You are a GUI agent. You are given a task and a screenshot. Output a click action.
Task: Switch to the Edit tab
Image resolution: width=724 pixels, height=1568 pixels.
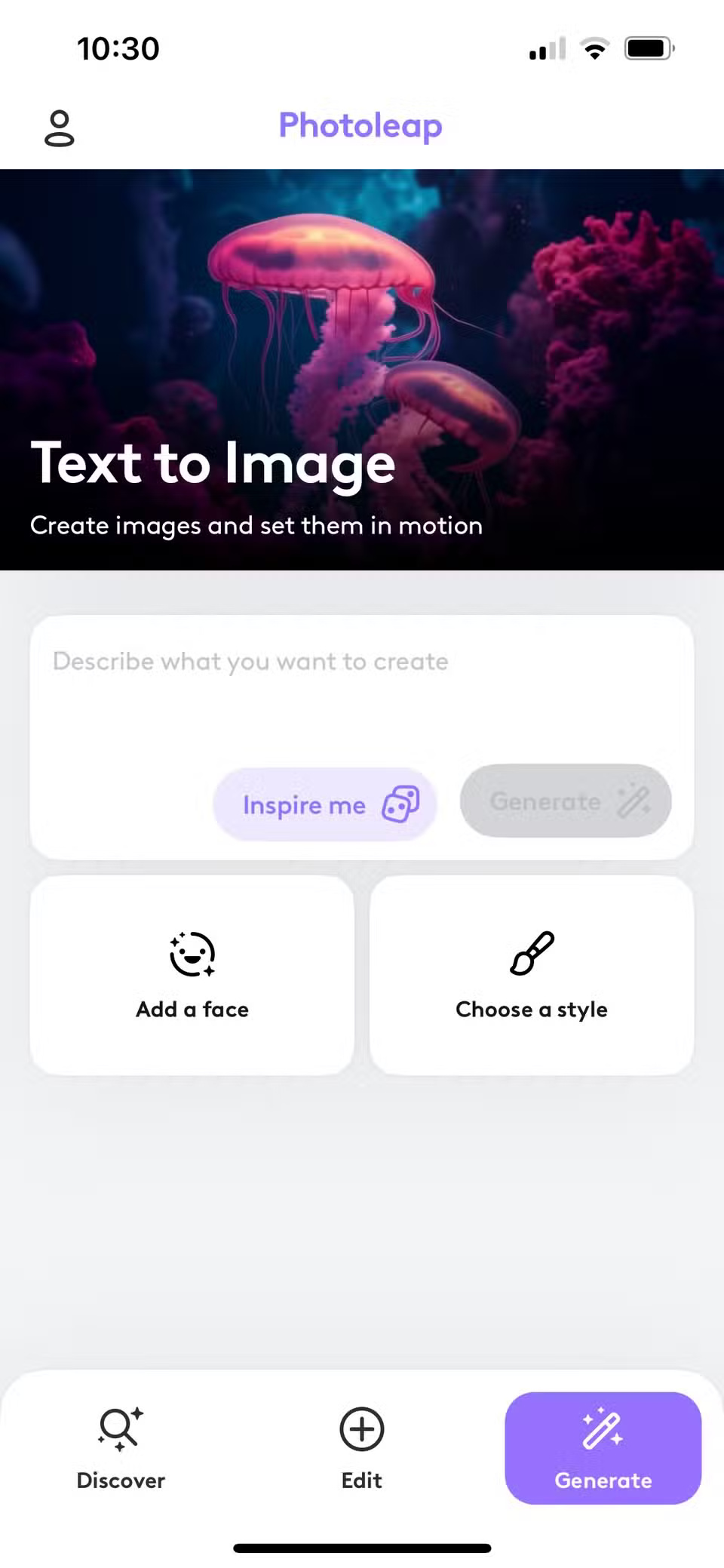361,1449
